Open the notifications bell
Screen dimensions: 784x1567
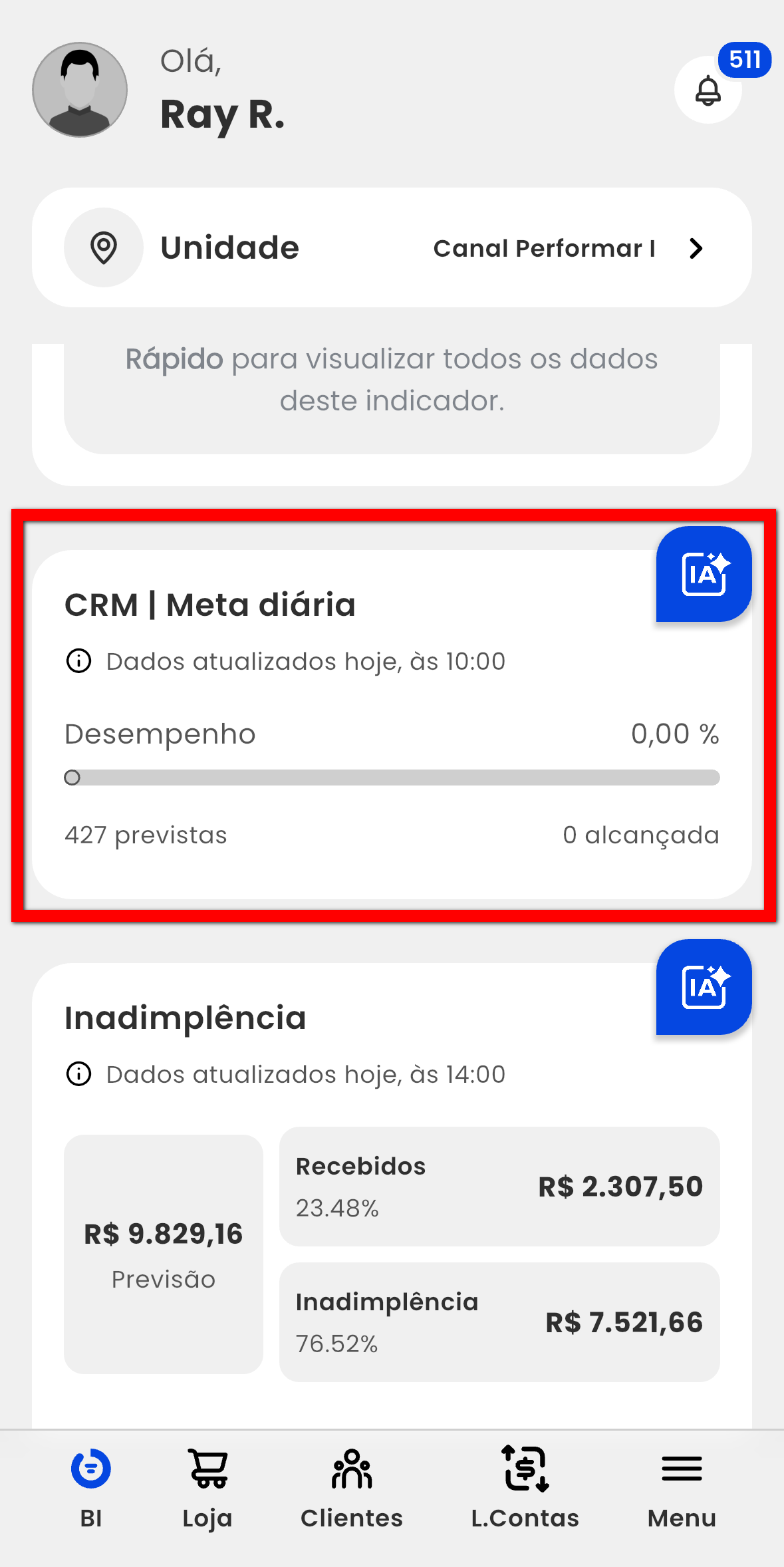click(x=708, y=90)
